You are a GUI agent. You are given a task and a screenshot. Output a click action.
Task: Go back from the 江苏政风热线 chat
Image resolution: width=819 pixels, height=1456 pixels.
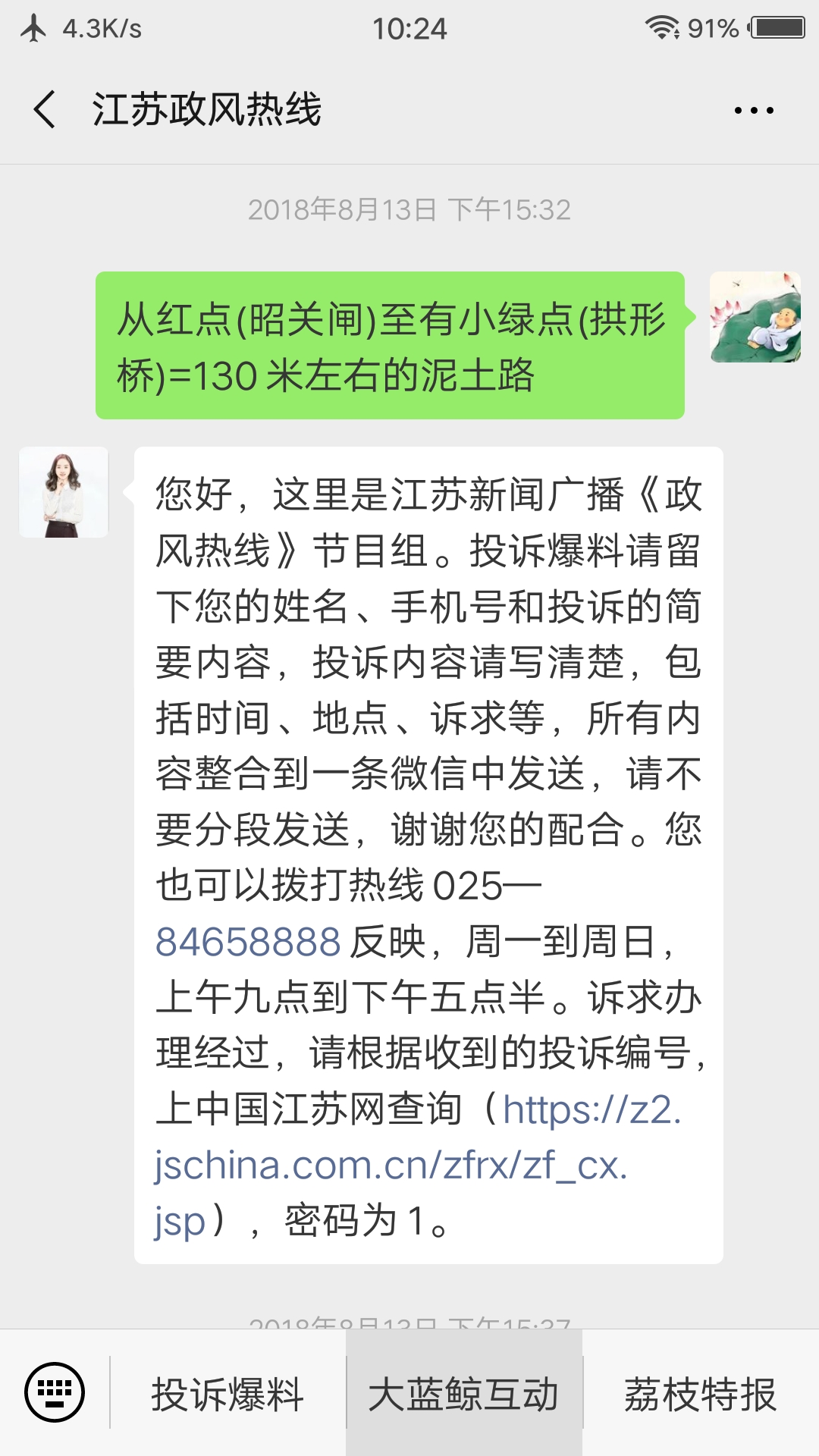[45, 109]
